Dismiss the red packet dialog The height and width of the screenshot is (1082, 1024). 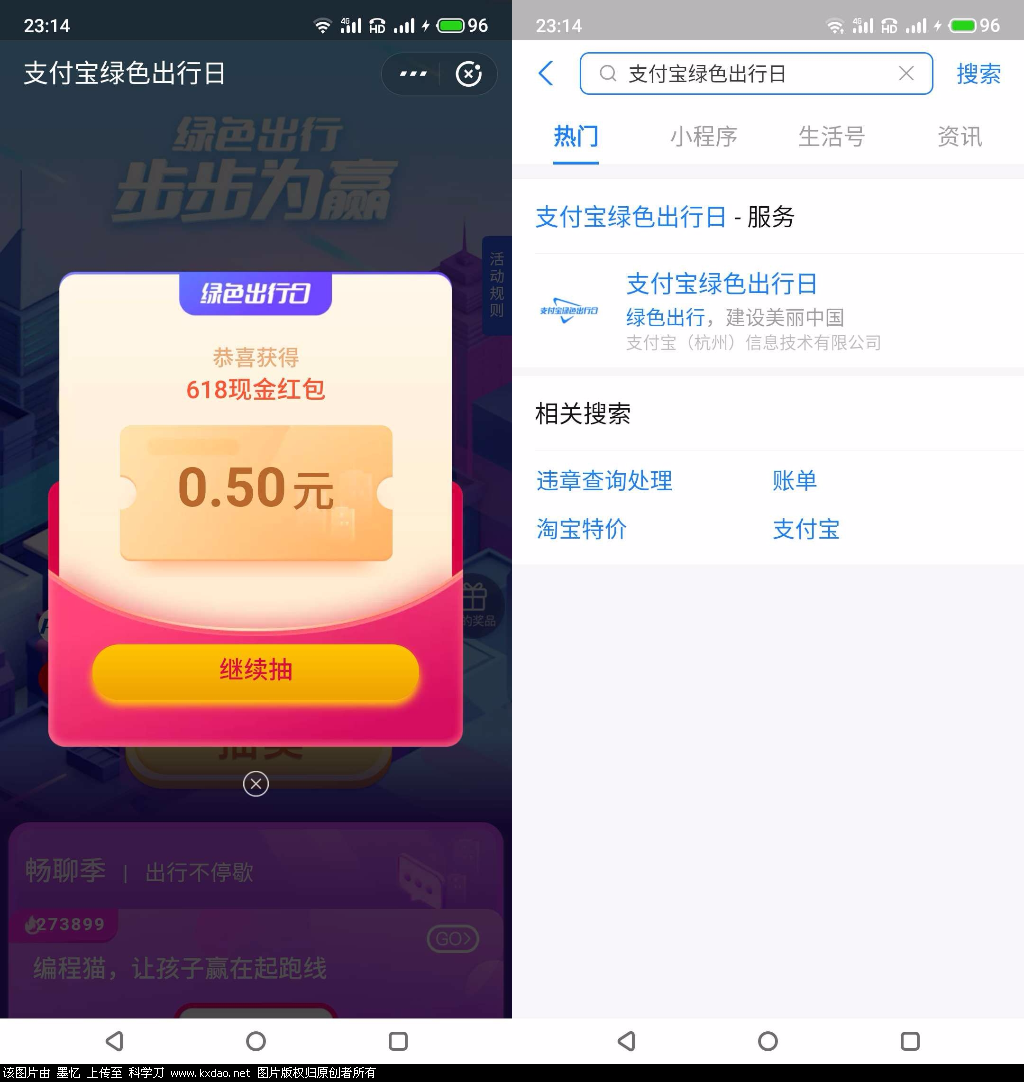(256, 784)
